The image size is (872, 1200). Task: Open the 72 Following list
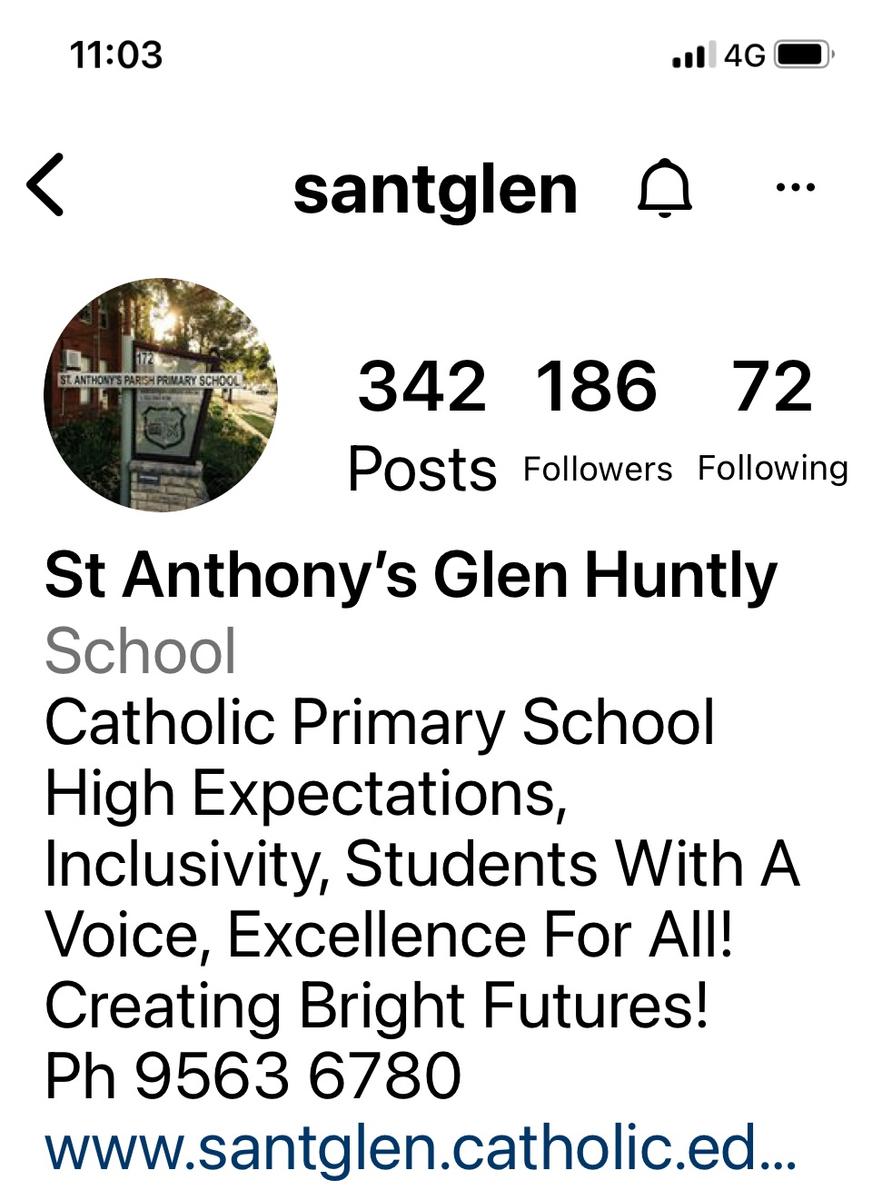(x=772, y=418)
